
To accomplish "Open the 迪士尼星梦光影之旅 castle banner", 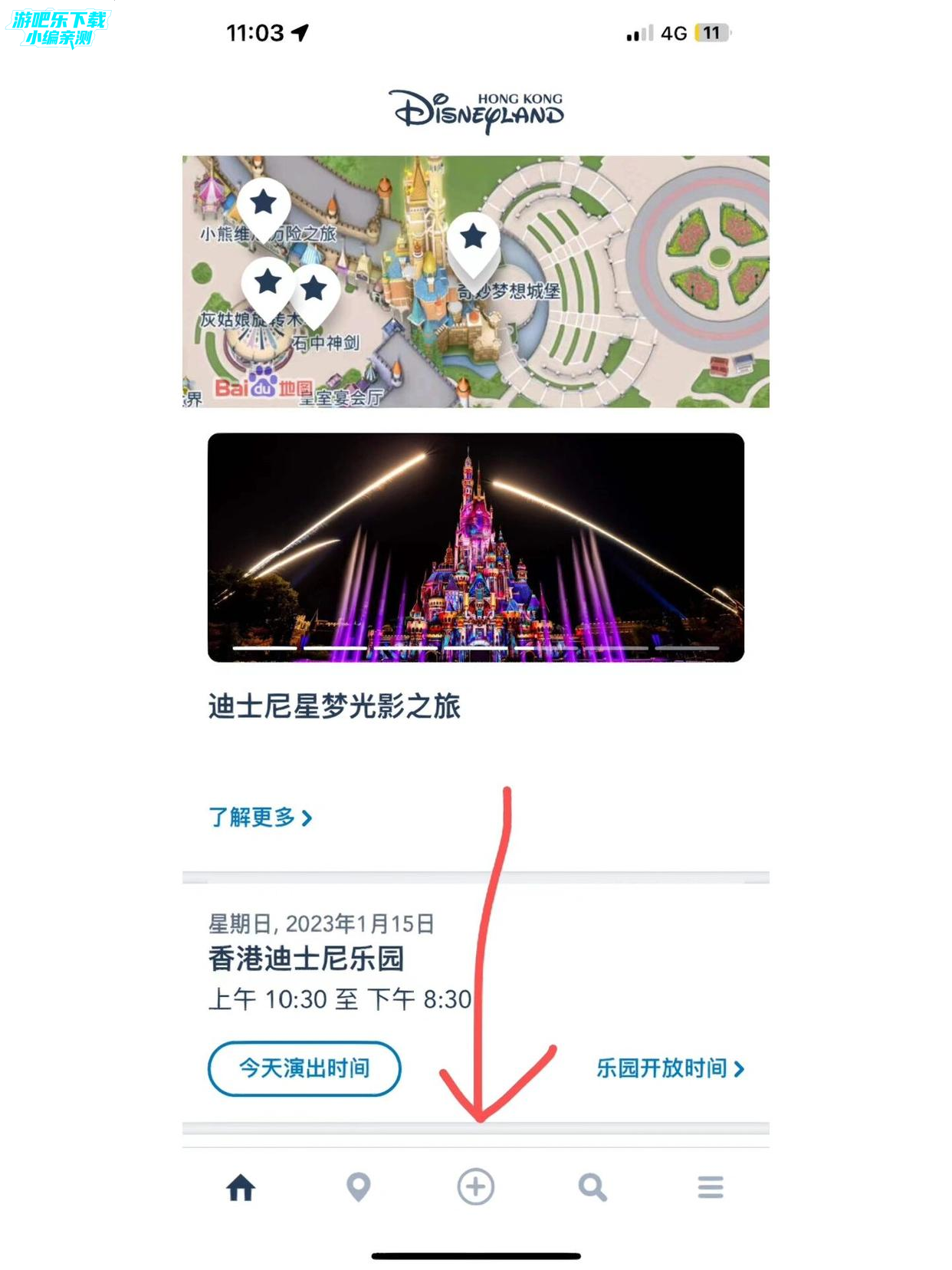I will pyautogui.click(x=475, y=547).
